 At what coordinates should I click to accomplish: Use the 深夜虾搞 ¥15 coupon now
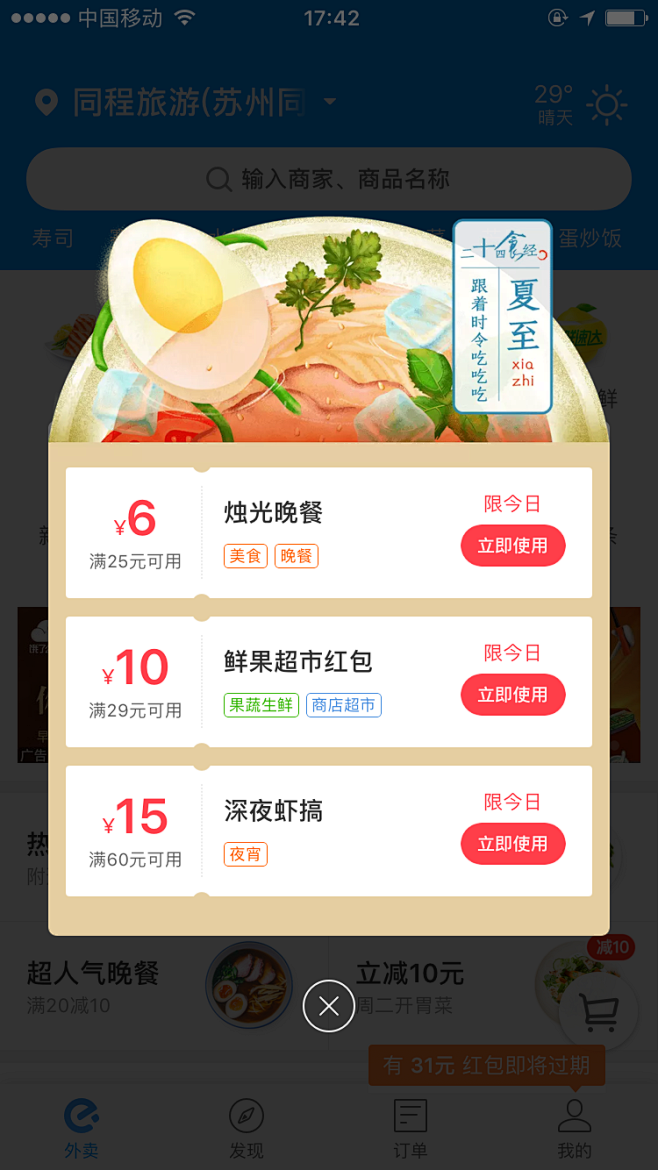tap(512, 844)
